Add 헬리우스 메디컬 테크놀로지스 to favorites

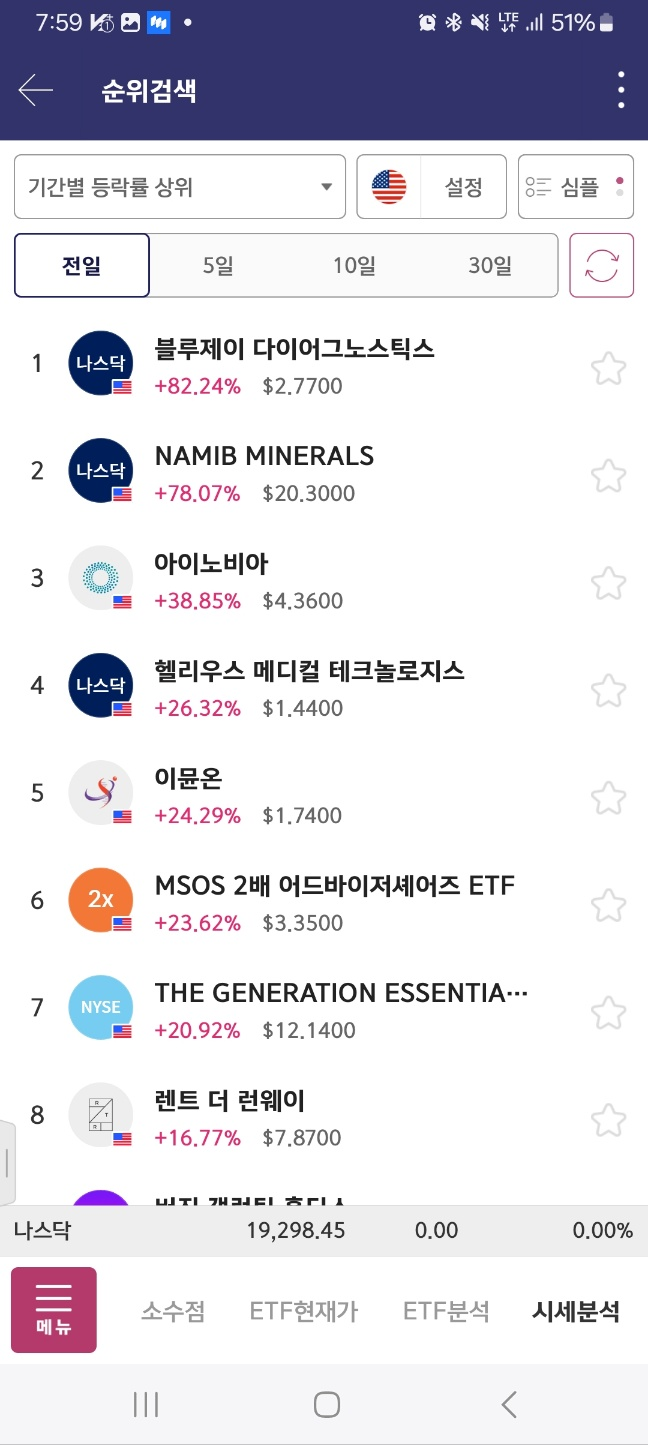(608, 691)
